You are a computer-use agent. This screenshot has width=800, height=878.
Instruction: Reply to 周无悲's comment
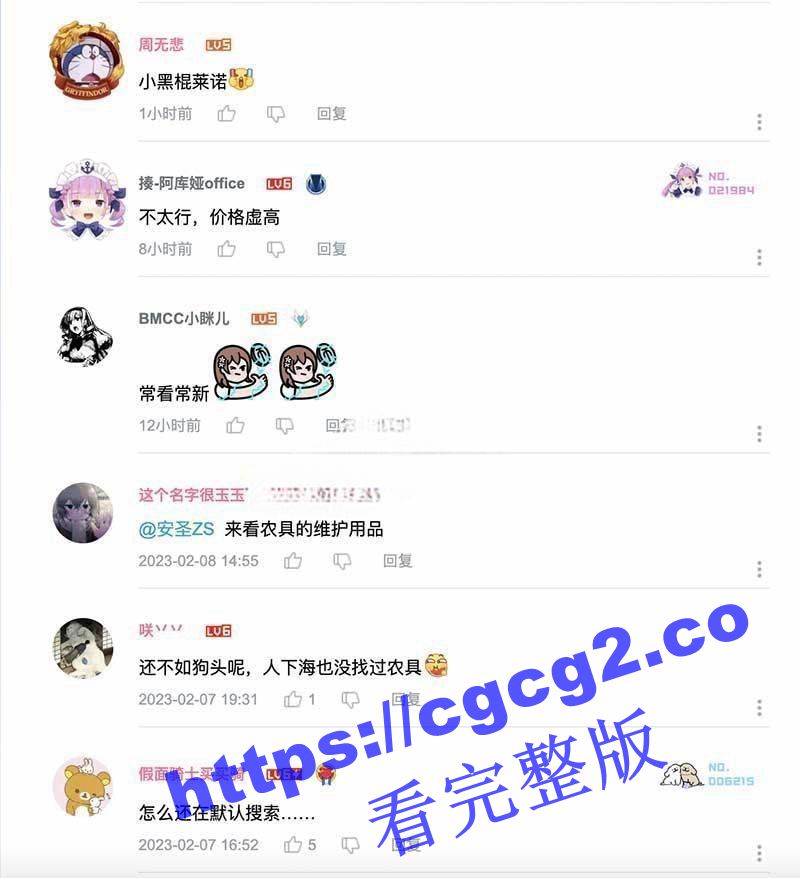(331, 114)
